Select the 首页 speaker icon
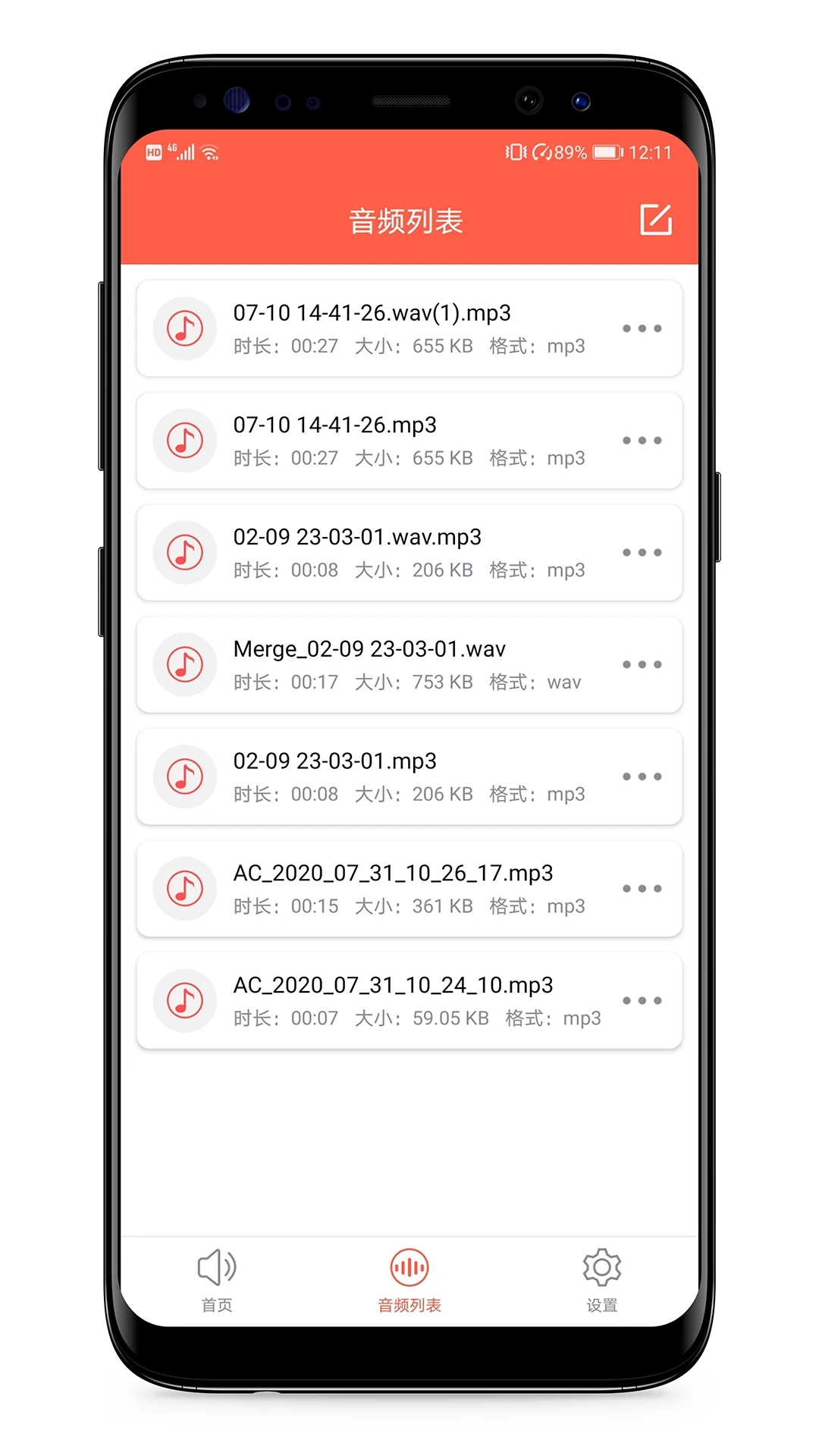 point(216,1266)
